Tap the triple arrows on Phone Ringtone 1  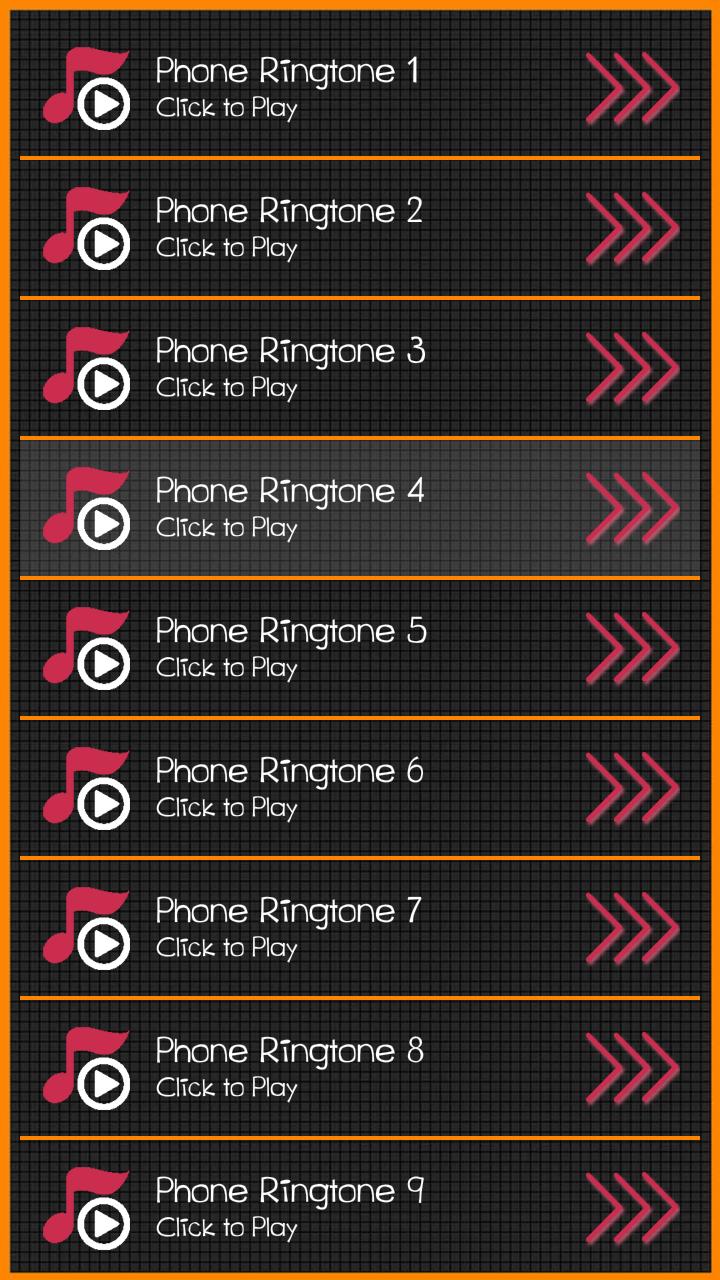click(x=632, y=89)
